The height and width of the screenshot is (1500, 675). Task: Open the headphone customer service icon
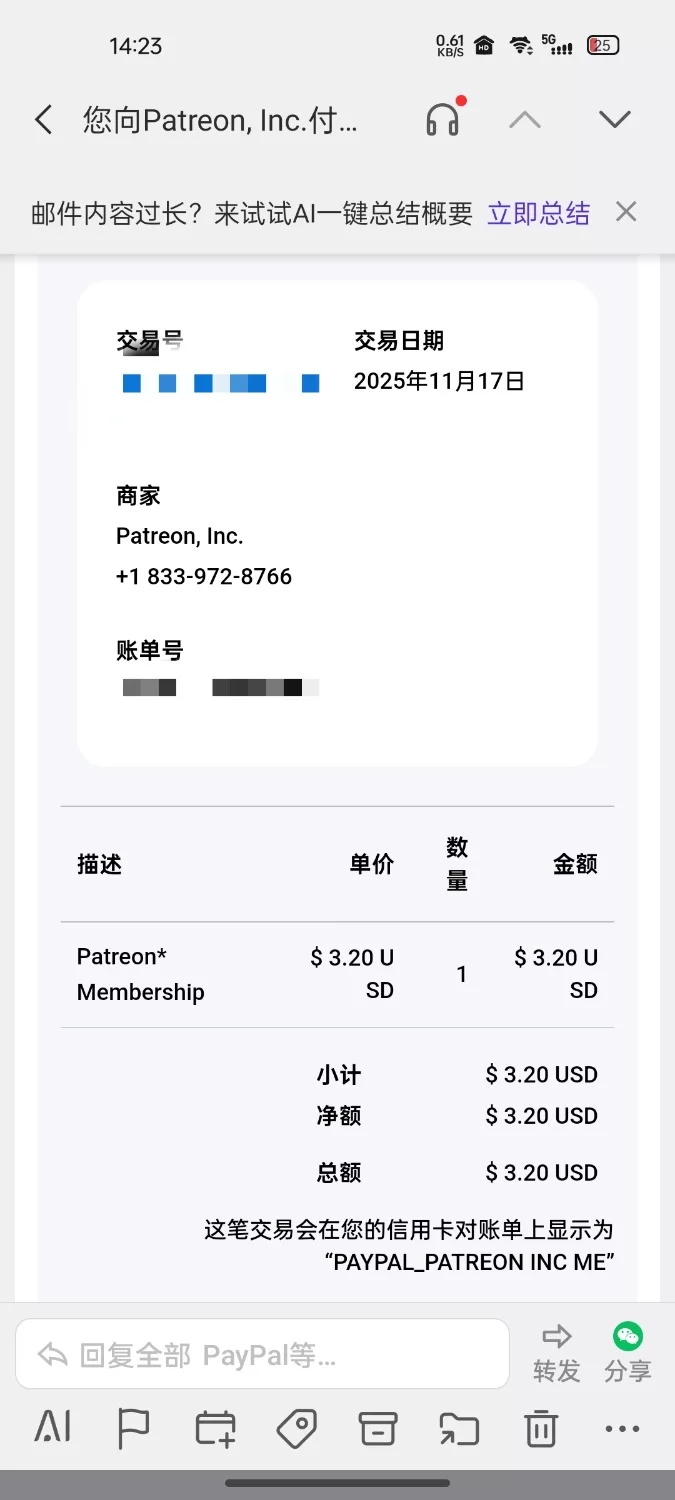[442, 119]
